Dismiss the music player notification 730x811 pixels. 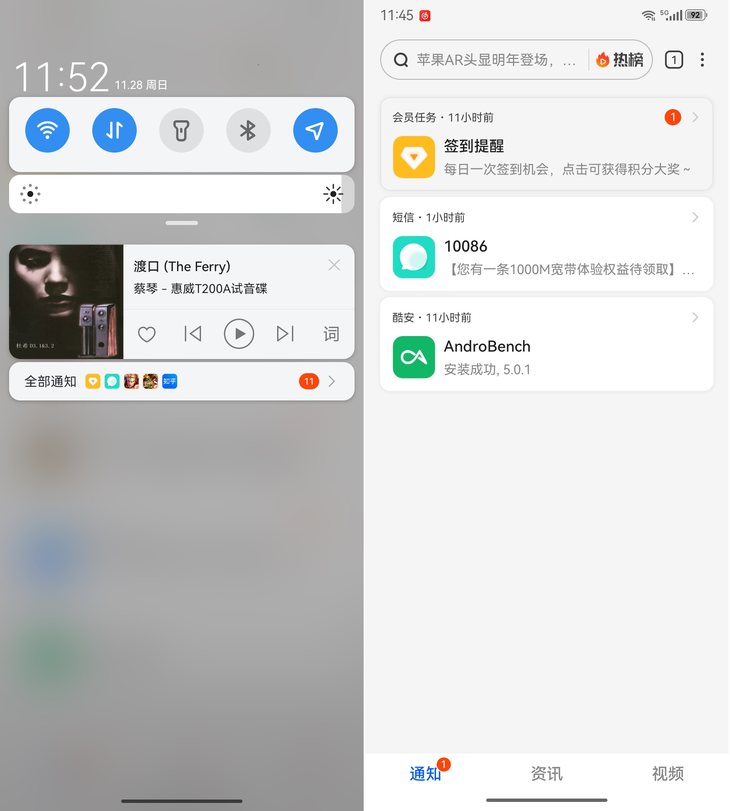point(334,265)
